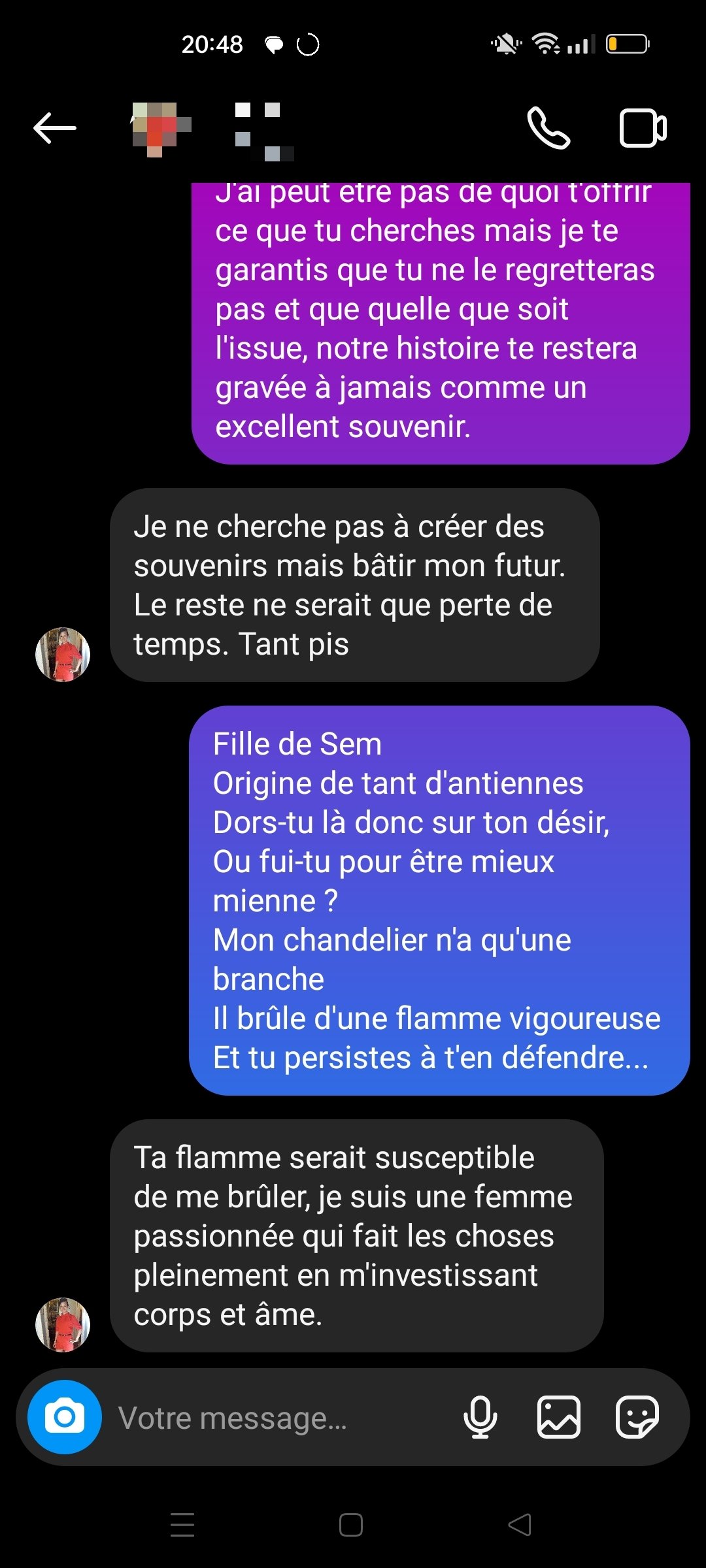The image size is (706, 1568).
Task: Tap the avatar beside the "corps et âme" message
Action: (x=63, y=1324)
